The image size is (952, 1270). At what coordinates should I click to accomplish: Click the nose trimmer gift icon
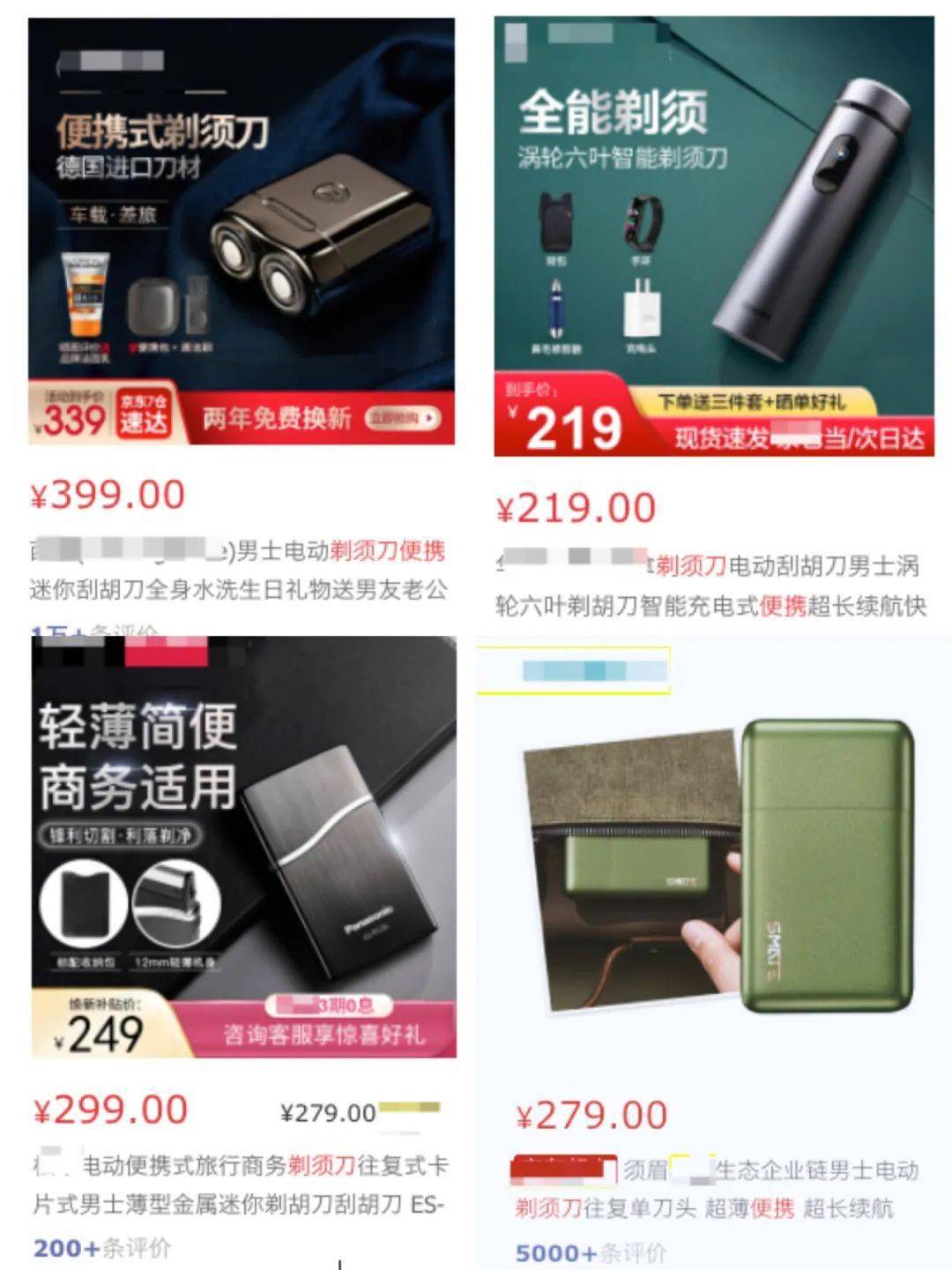coord(556,308)
